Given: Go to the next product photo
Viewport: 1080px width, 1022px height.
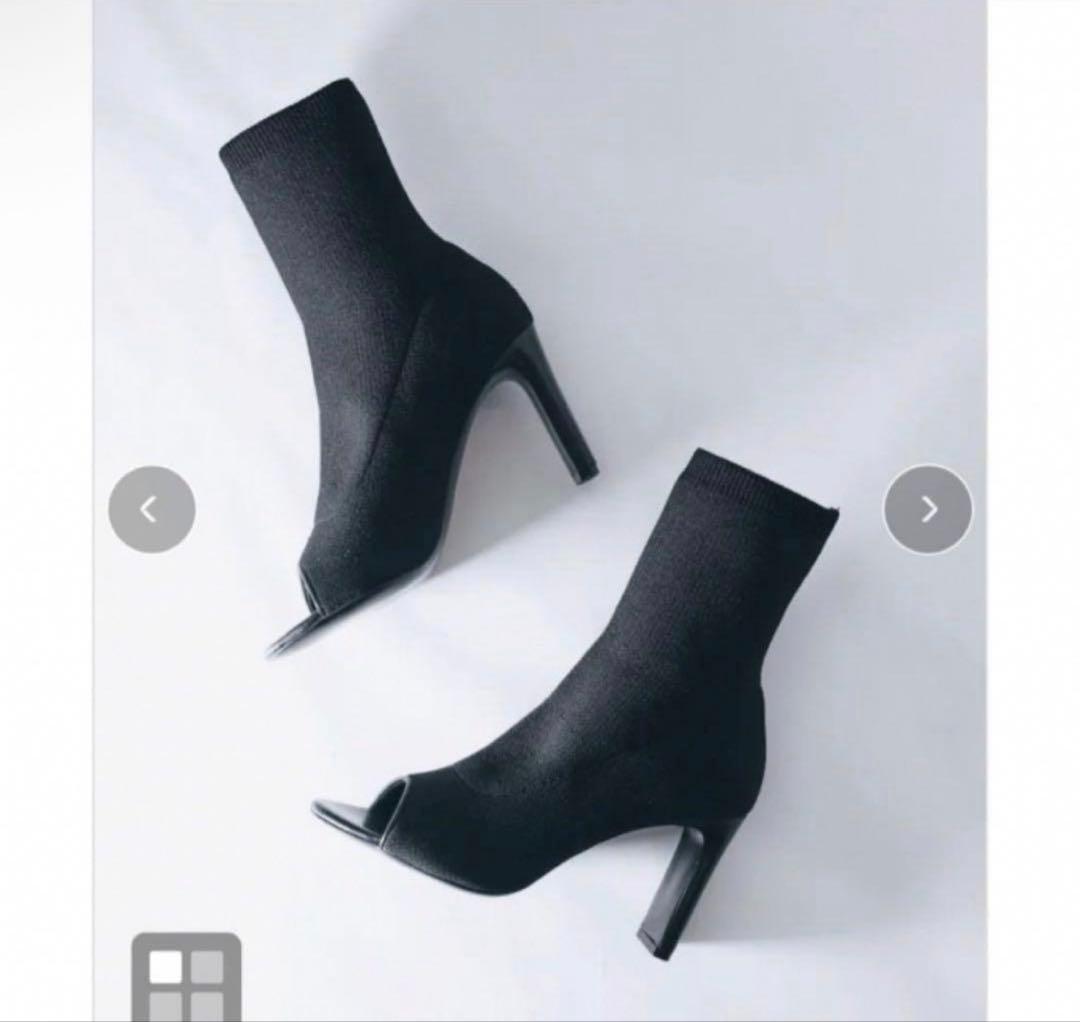Looking at the screenshot, I should click(x=927, y=509).
